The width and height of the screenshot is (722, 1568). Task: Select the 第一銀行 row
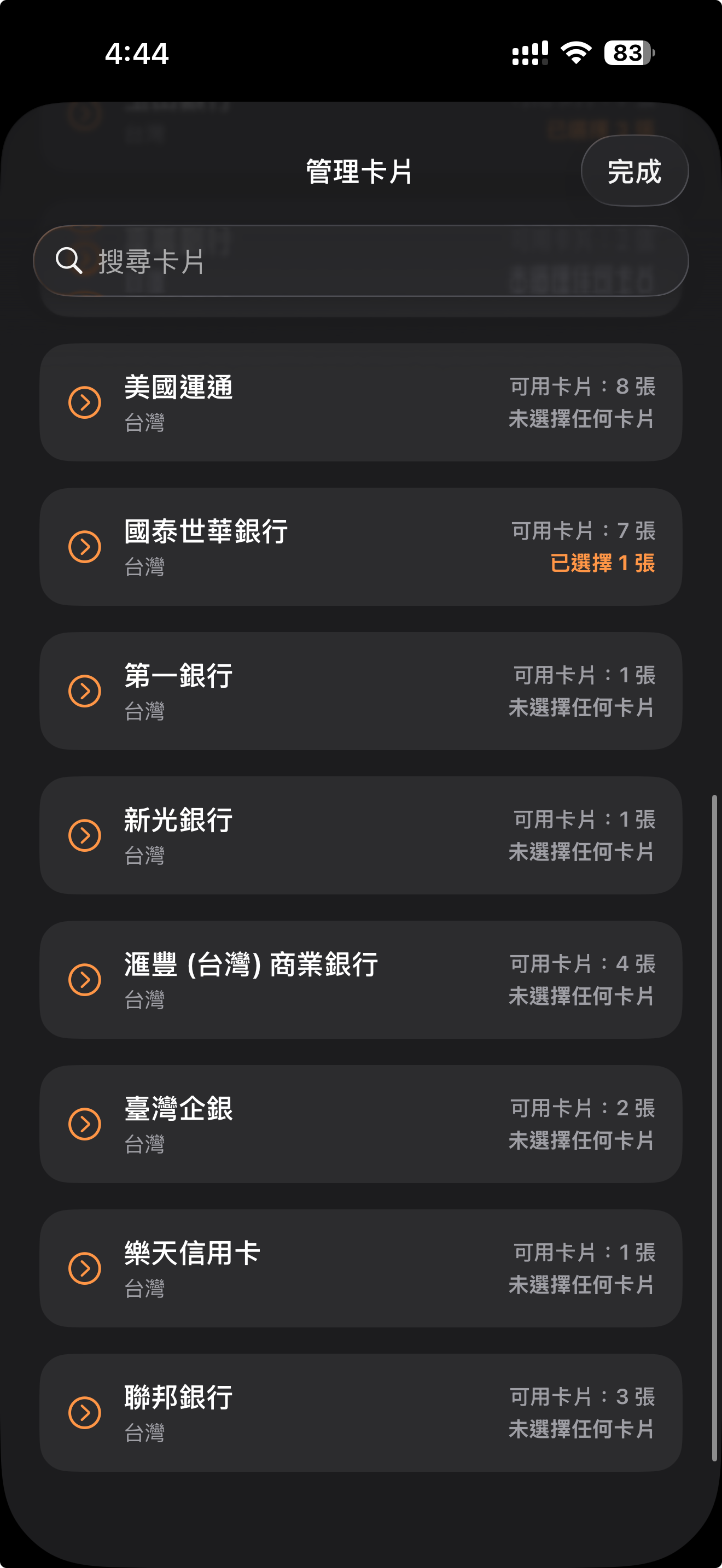[x=360, y=691]
